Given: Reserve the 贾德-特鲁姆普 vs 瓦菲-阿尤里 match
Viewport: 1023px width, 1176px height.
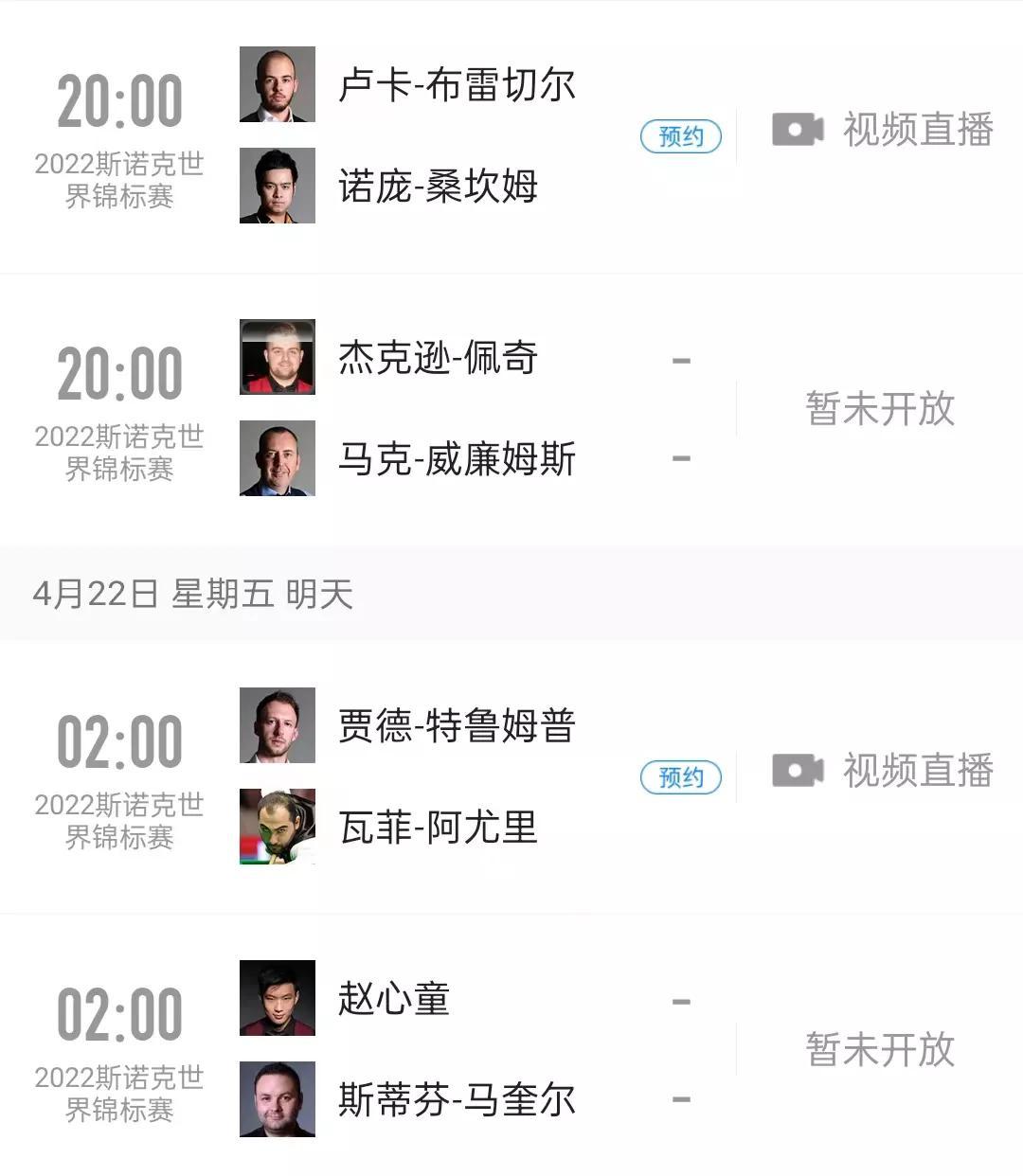Looking at the screenshot, I should pyautogui.click(x=680, y=777).
